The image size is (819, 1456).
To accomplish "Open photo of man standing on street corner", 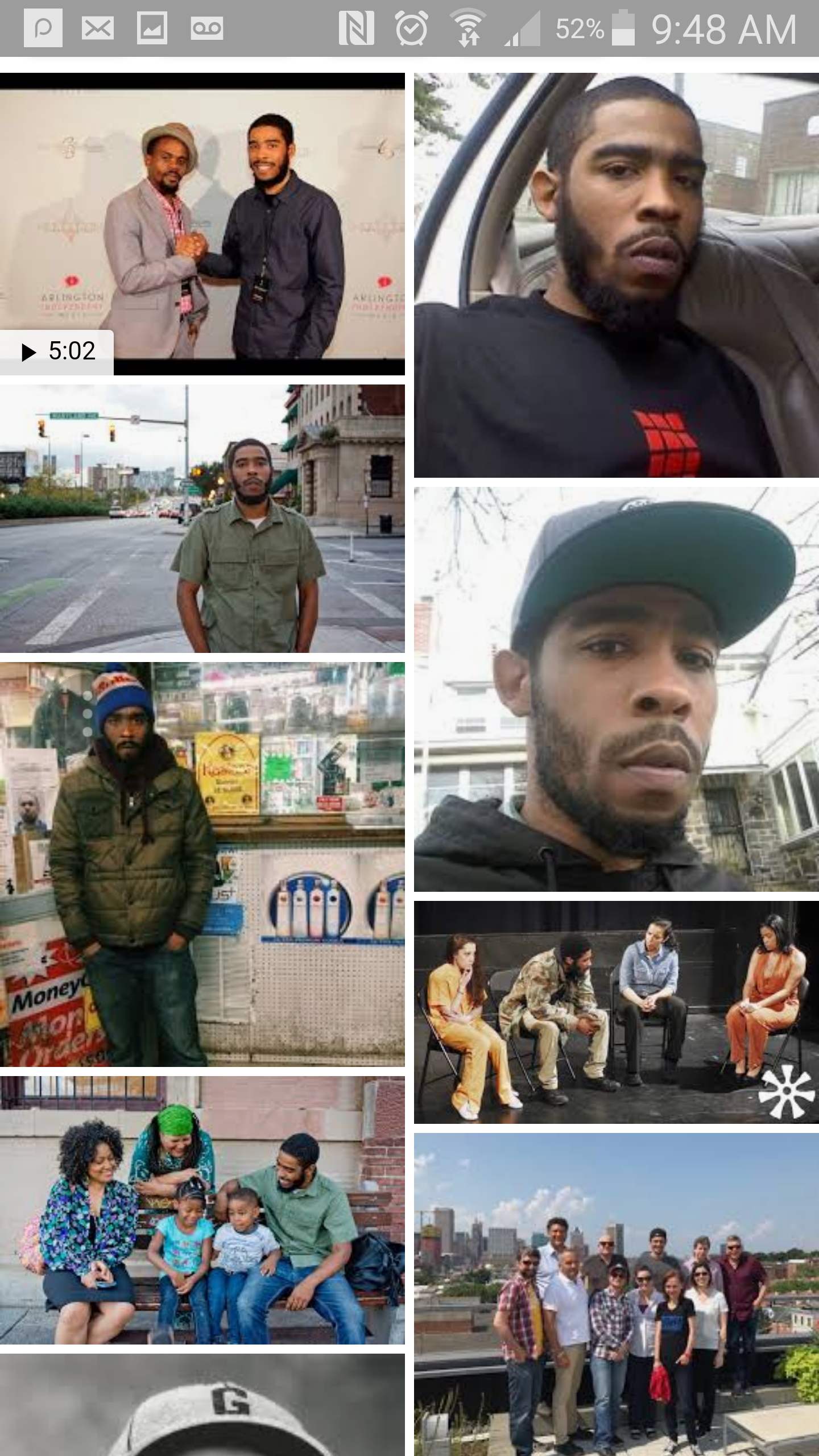I will coord(202,518).
